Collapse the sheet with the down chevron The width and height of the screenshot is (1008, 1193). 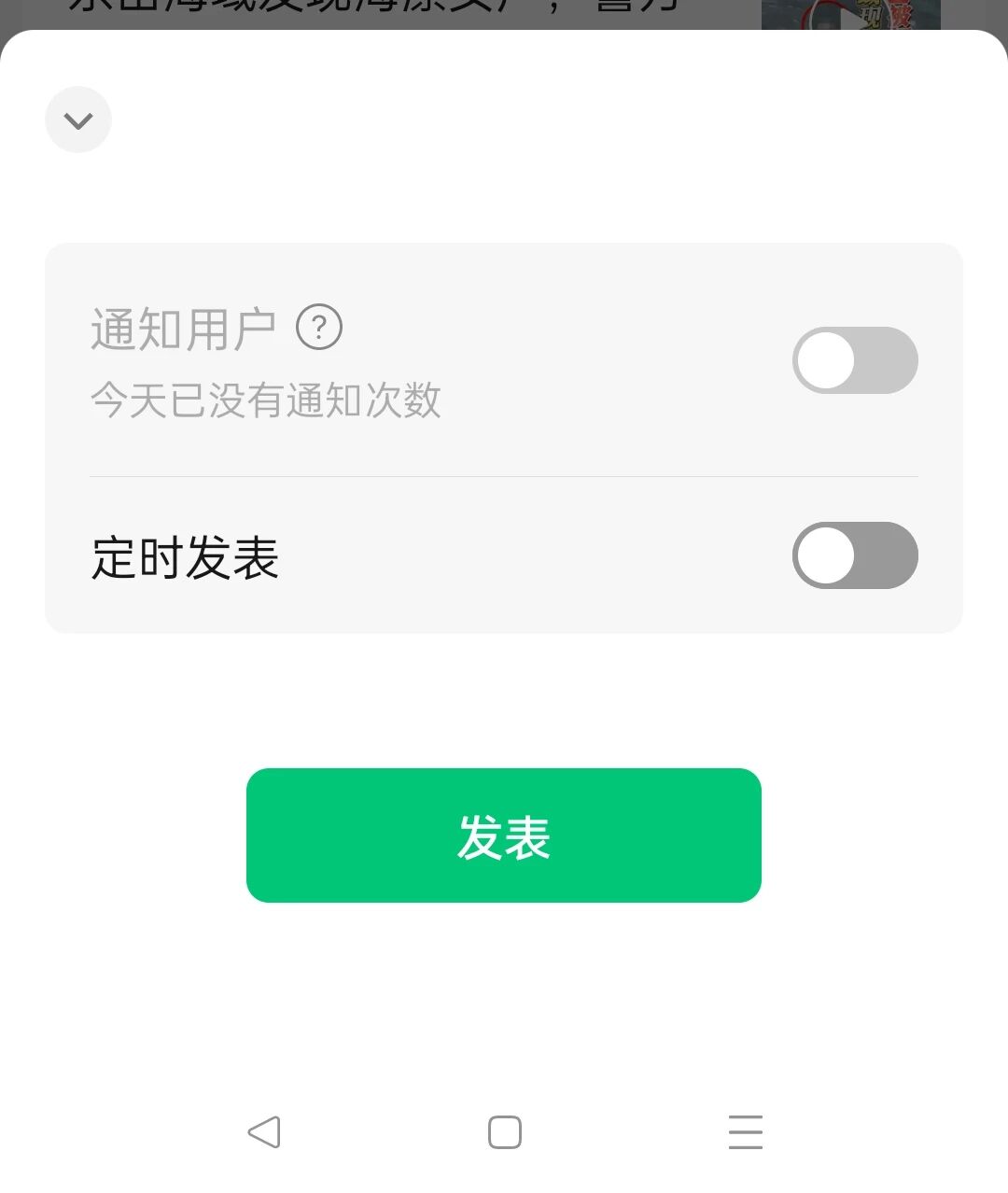[78, 119]
